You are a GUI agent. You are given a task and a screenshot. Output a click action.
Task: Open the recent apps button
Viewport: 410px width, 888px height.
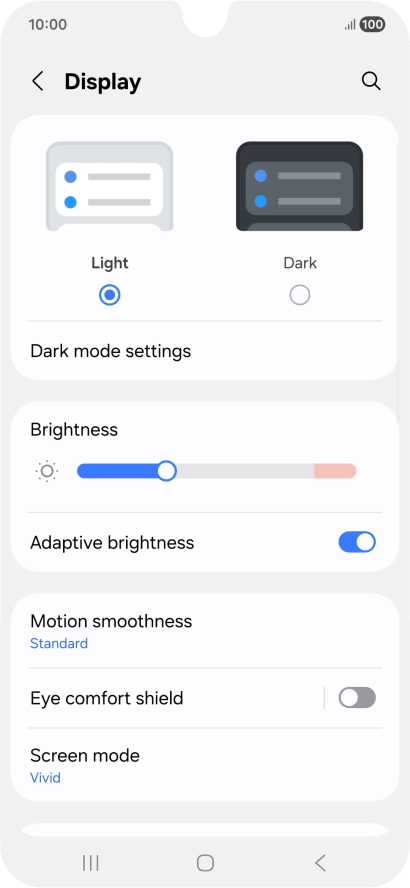tap(91, 863)
